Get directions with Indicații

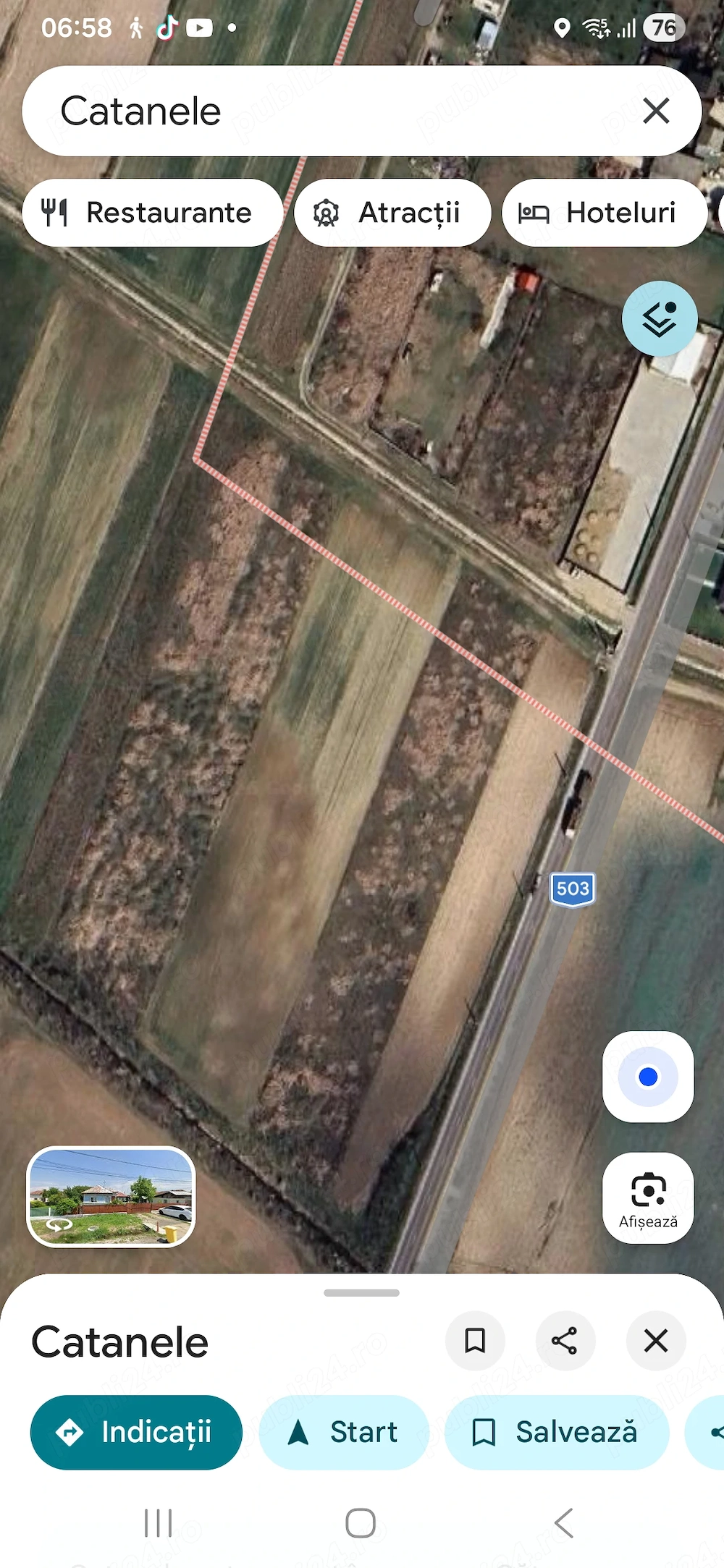[136, 1432]
